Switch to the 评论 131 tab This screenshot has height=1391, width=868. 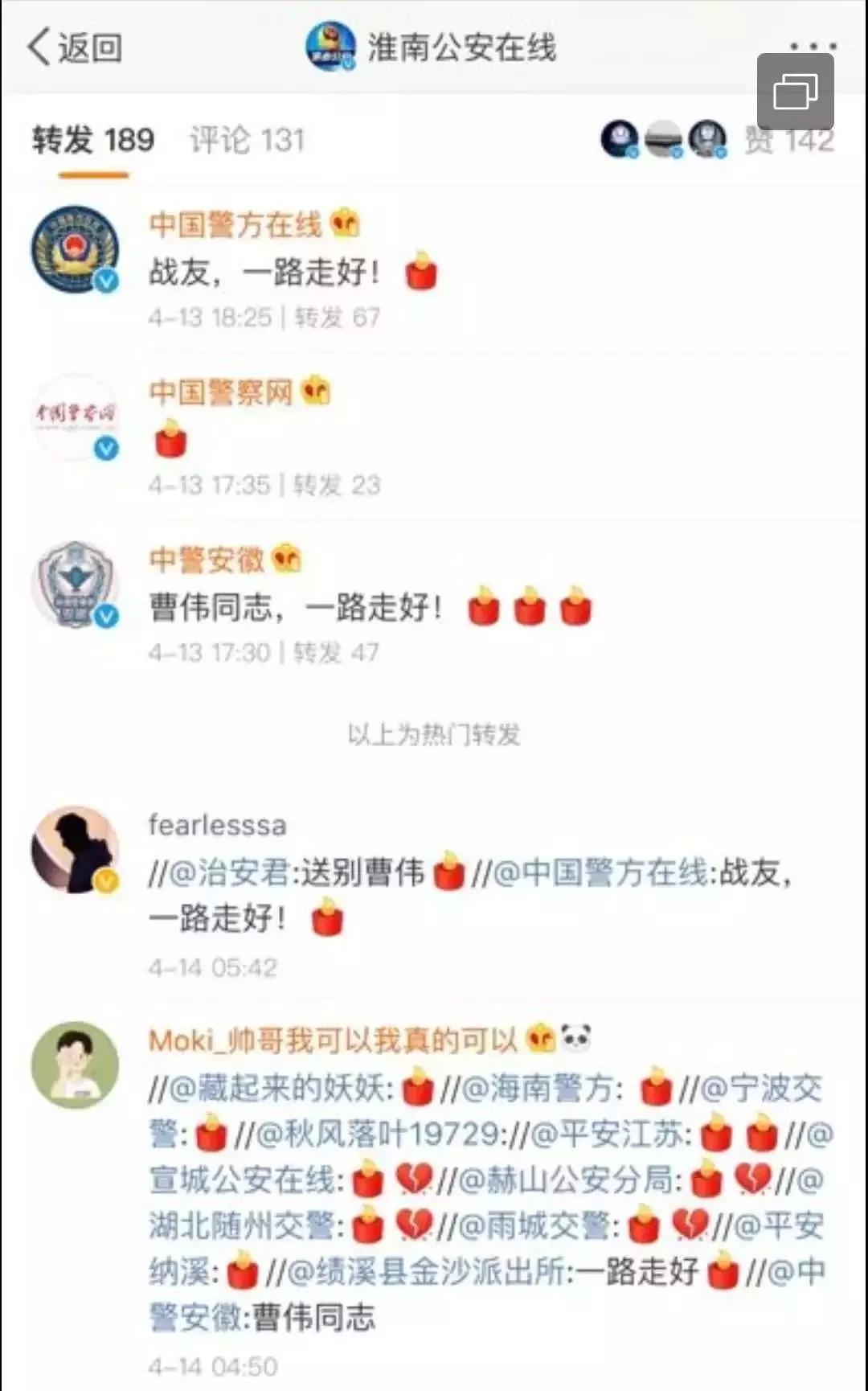[x=247, y=141]
